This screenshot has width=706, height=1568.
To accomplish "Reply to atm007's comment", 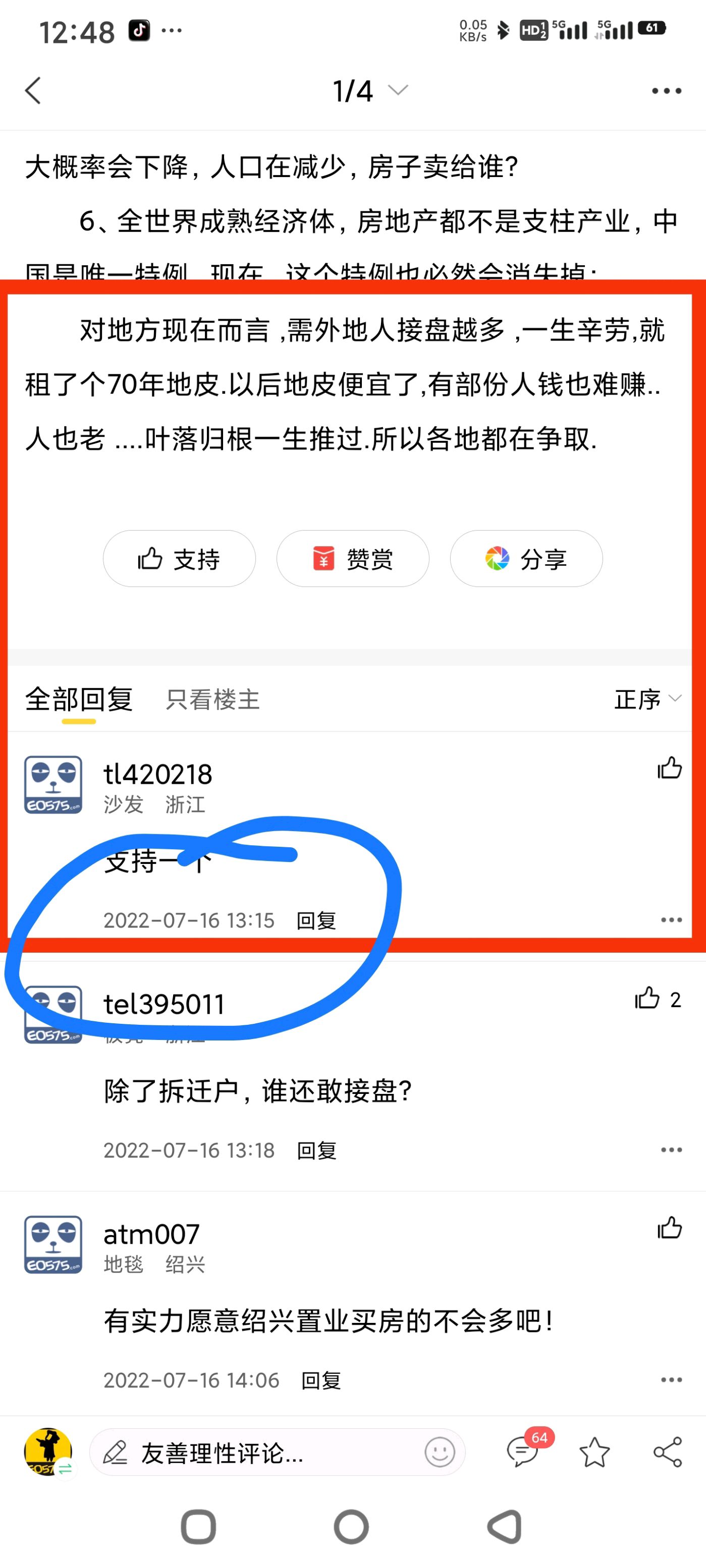I will [321, 1380].
